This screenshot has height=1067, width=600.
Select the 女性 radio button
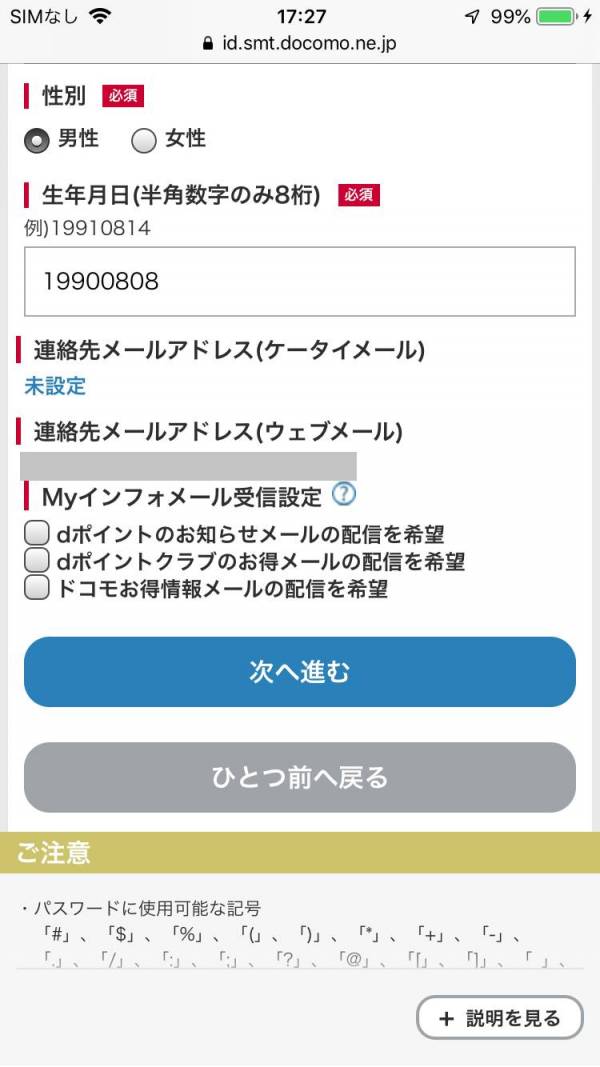(x=144, y=141)
